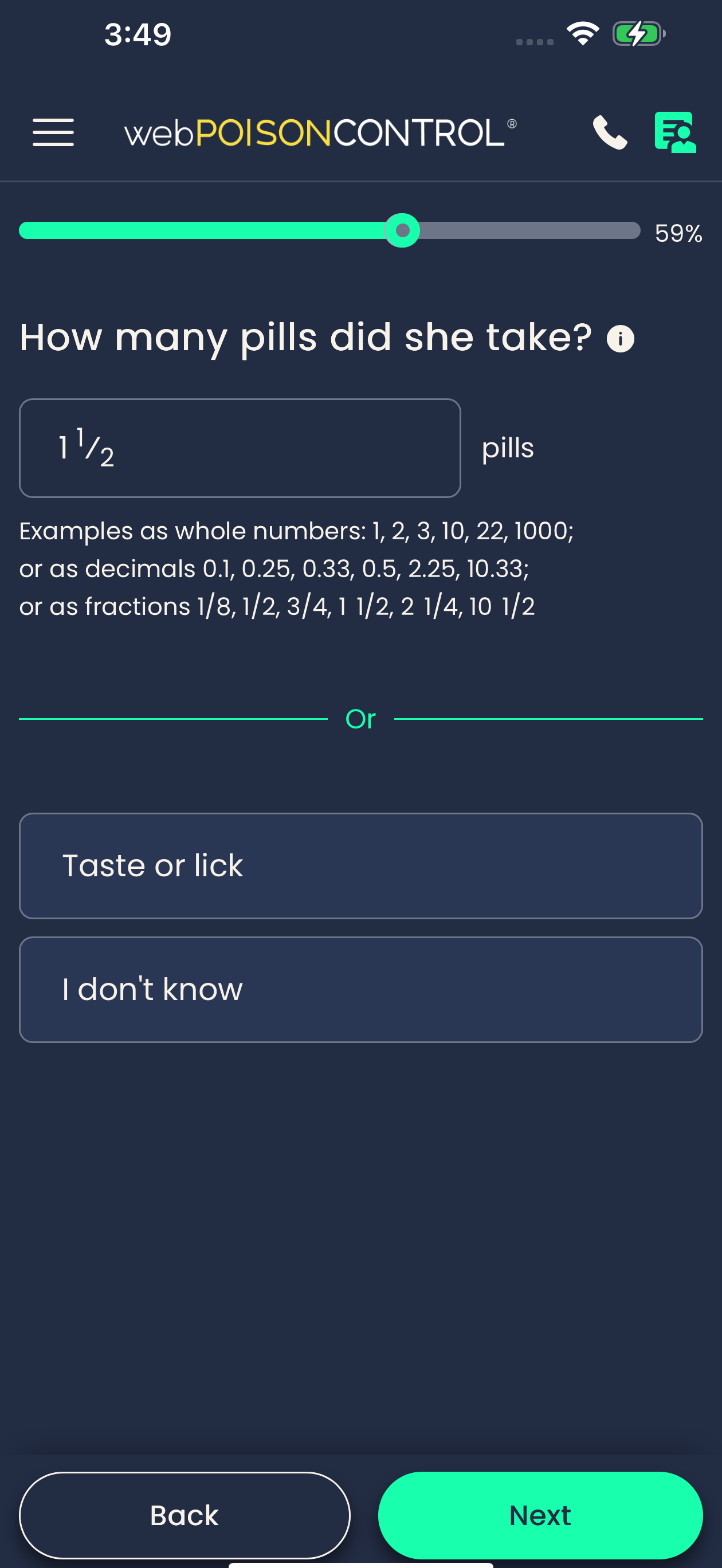
Task: Edit the number of pills field
Action: [240, 448]
